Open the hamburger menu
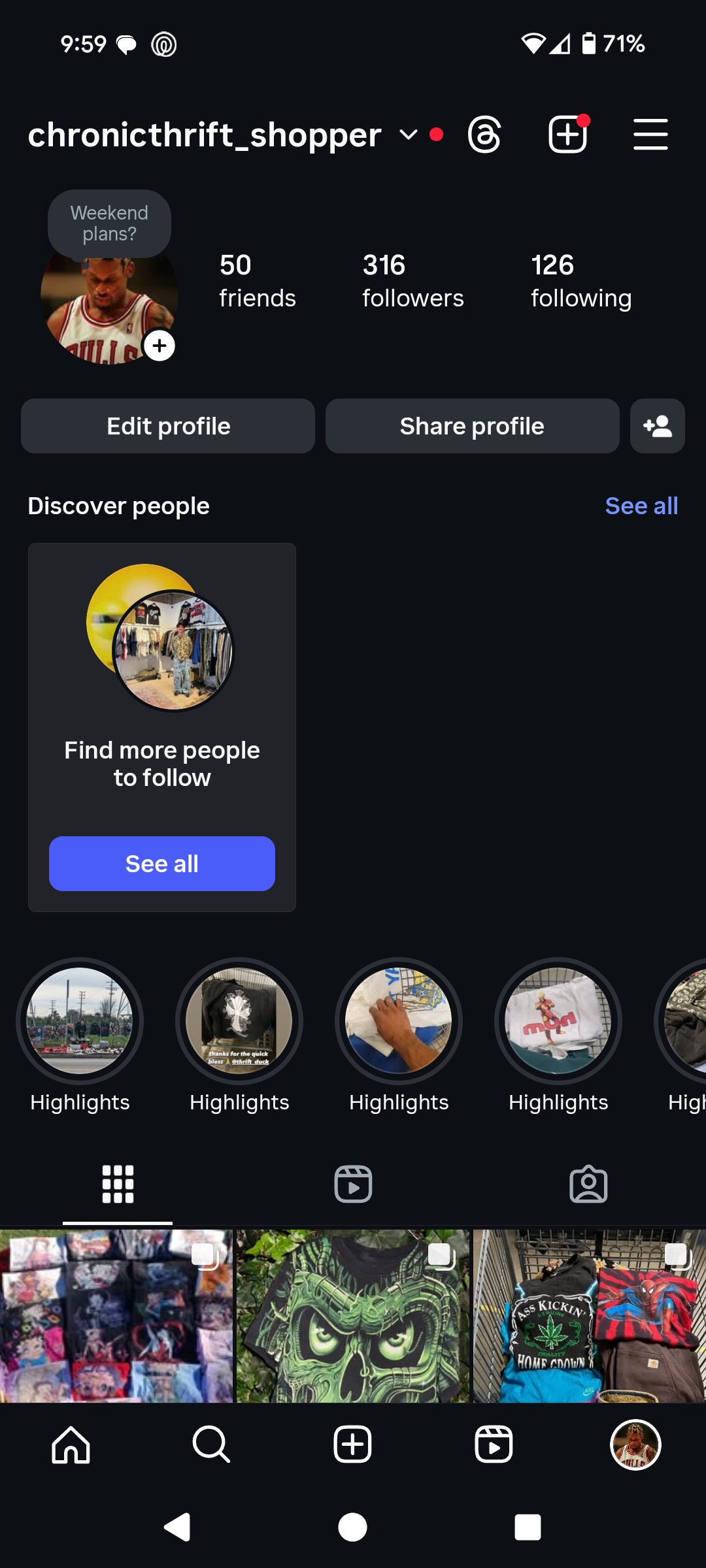706x1568 pixels. 650,135
